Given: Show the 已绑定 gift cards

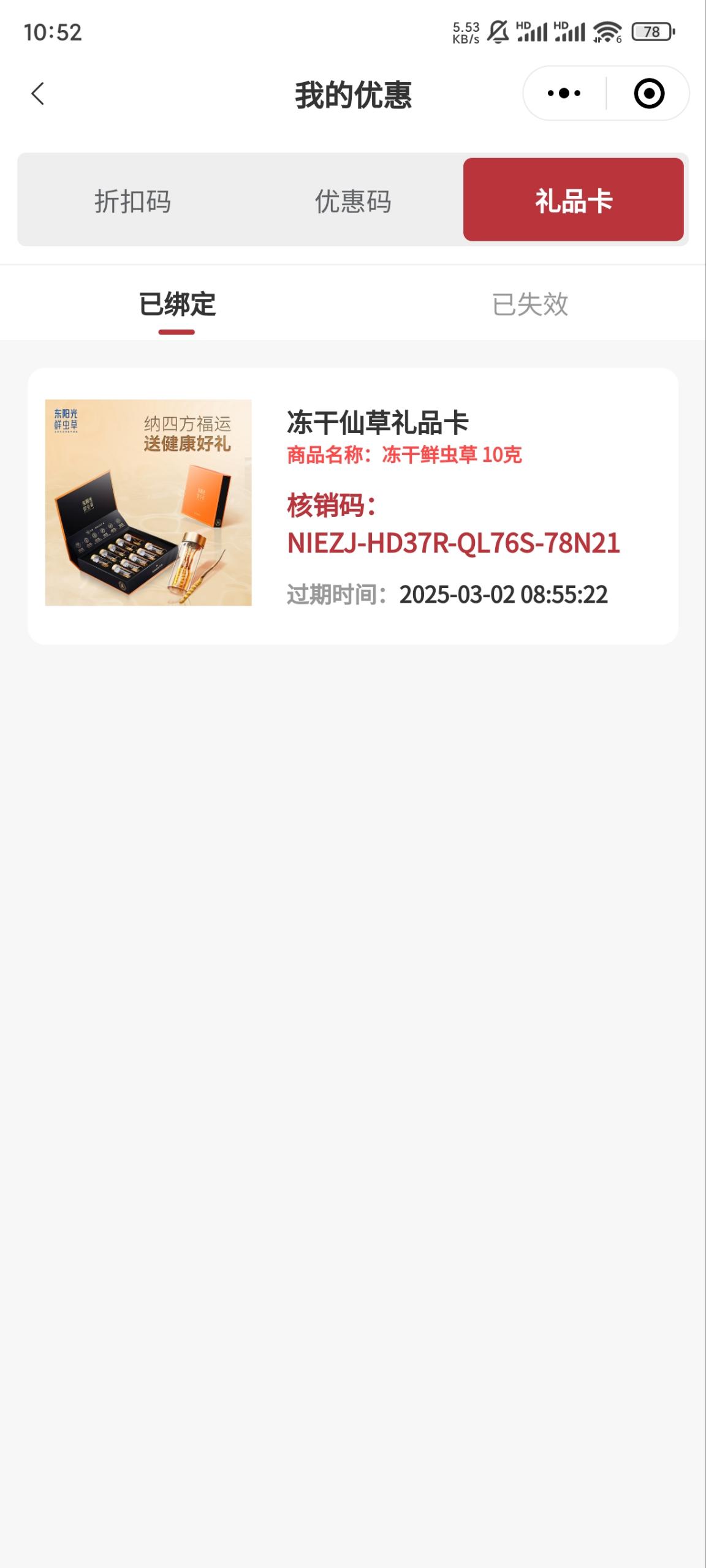Looking at the screenshot, I should tap(177, 305).
